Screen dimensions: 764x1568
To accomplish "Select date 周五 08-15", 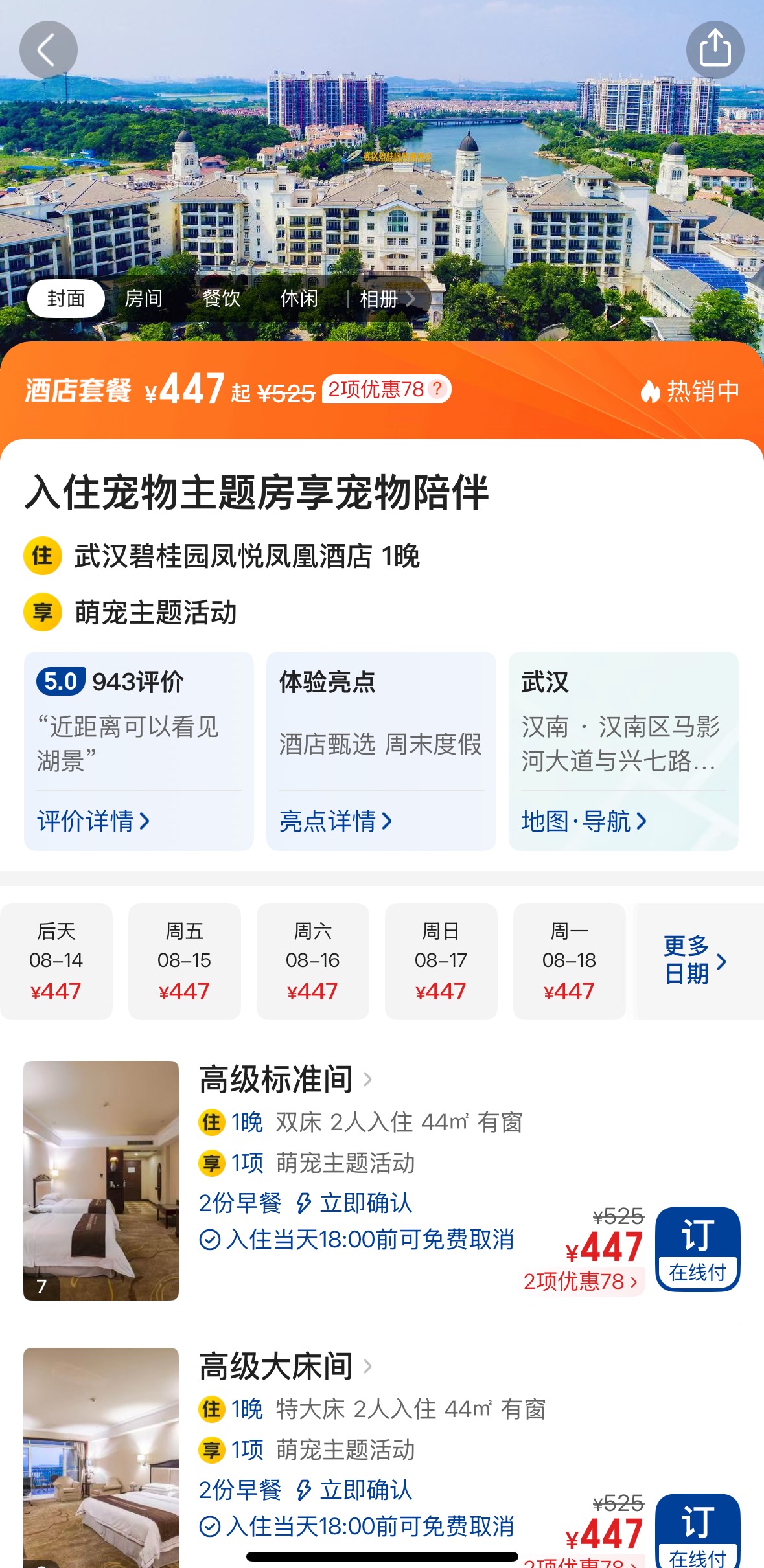I will tap(184, 961).
